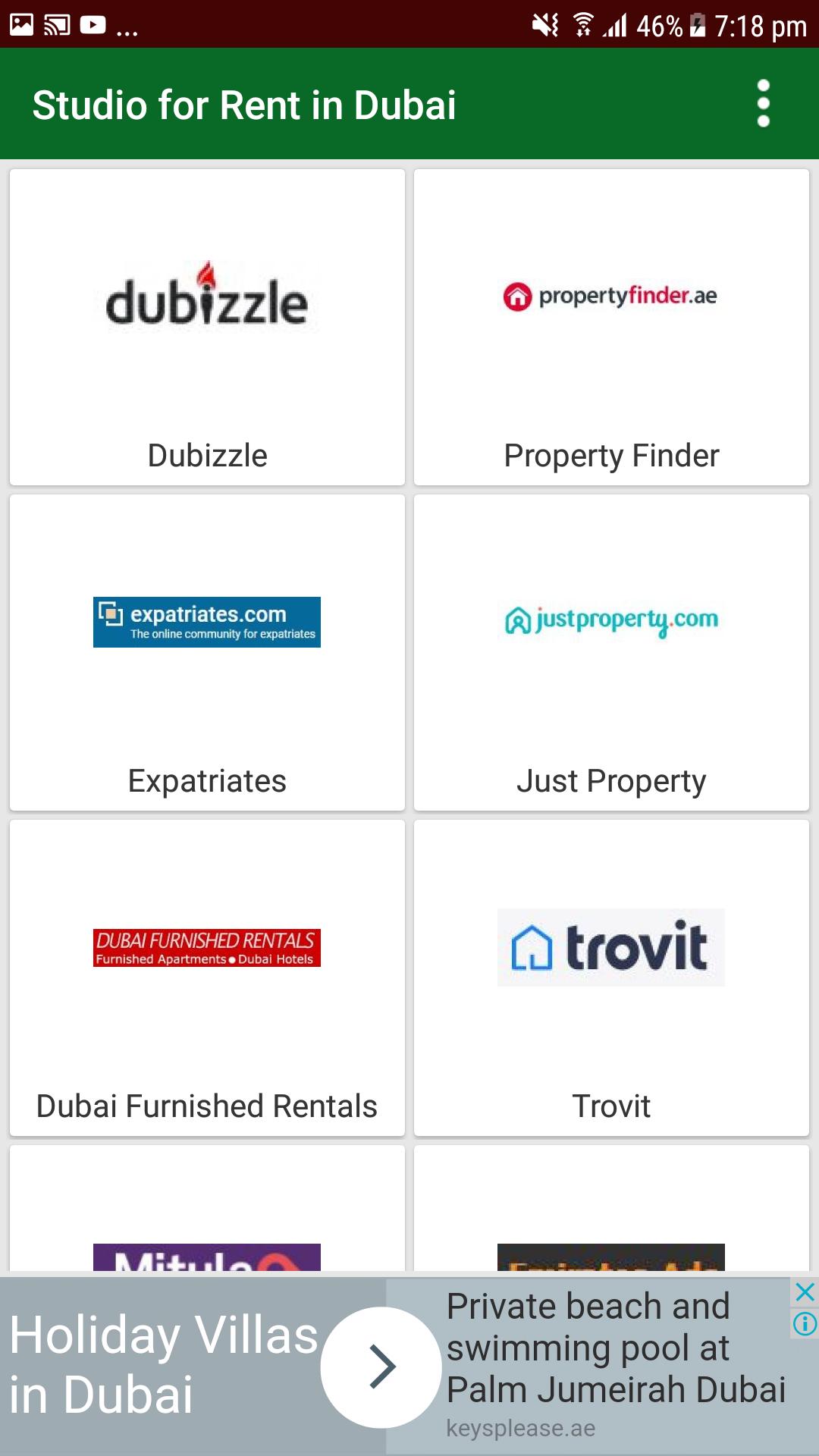Image resolution: width=819 pixels, height=1456 pixels.
Task: Open the Dubizzle property listings
Action: [206, 326]
